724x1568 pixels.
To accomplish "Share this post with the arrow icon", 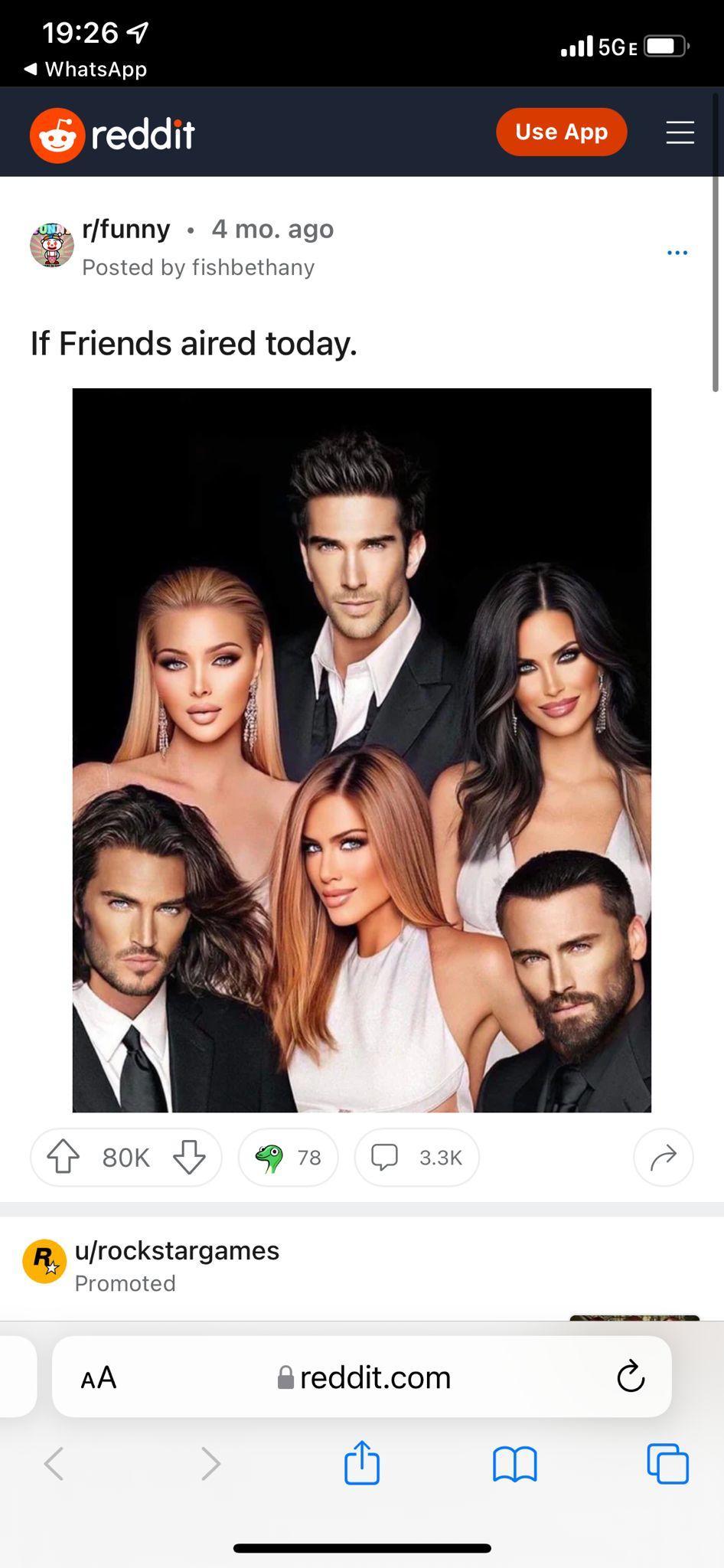I will click(663, 1157).
